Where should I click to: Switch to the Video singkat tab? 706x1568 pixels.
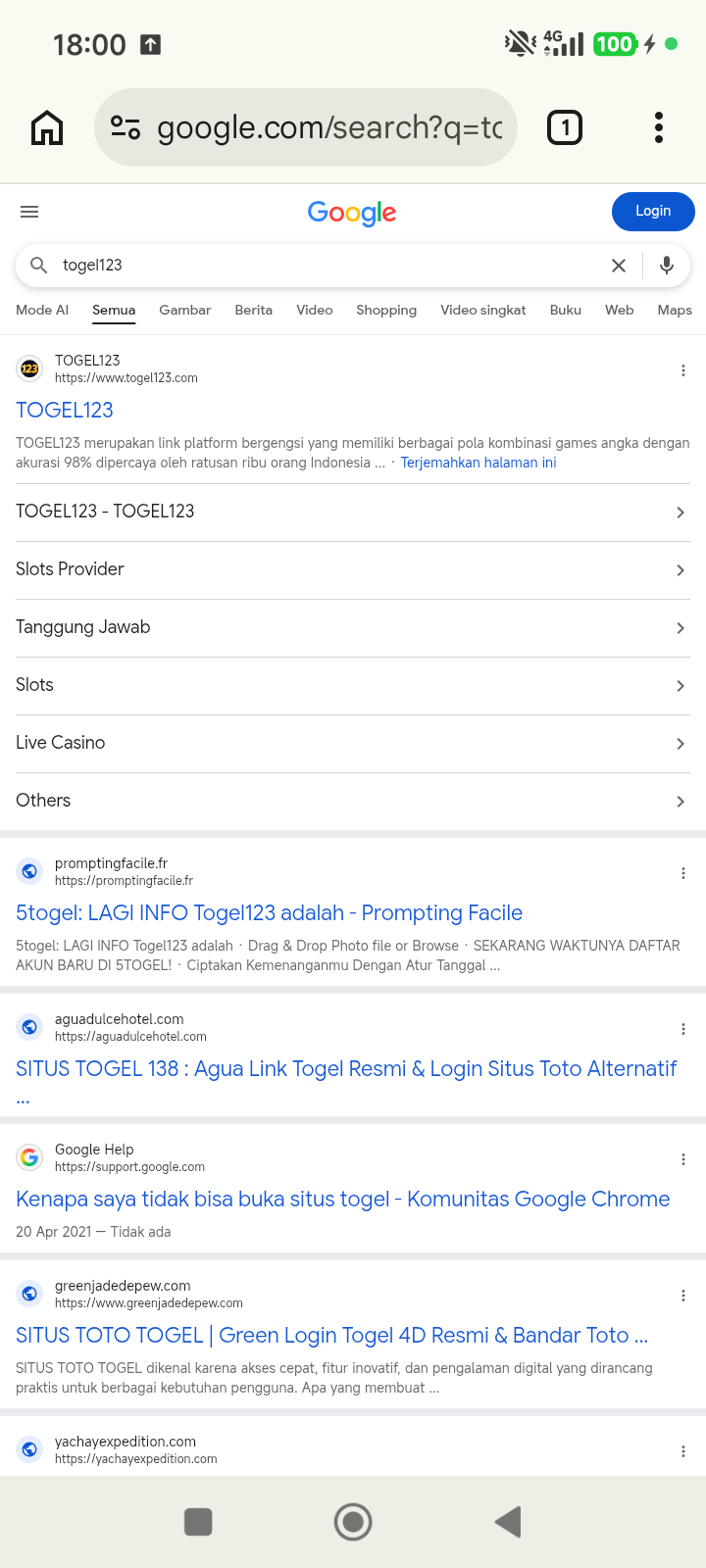483,310
